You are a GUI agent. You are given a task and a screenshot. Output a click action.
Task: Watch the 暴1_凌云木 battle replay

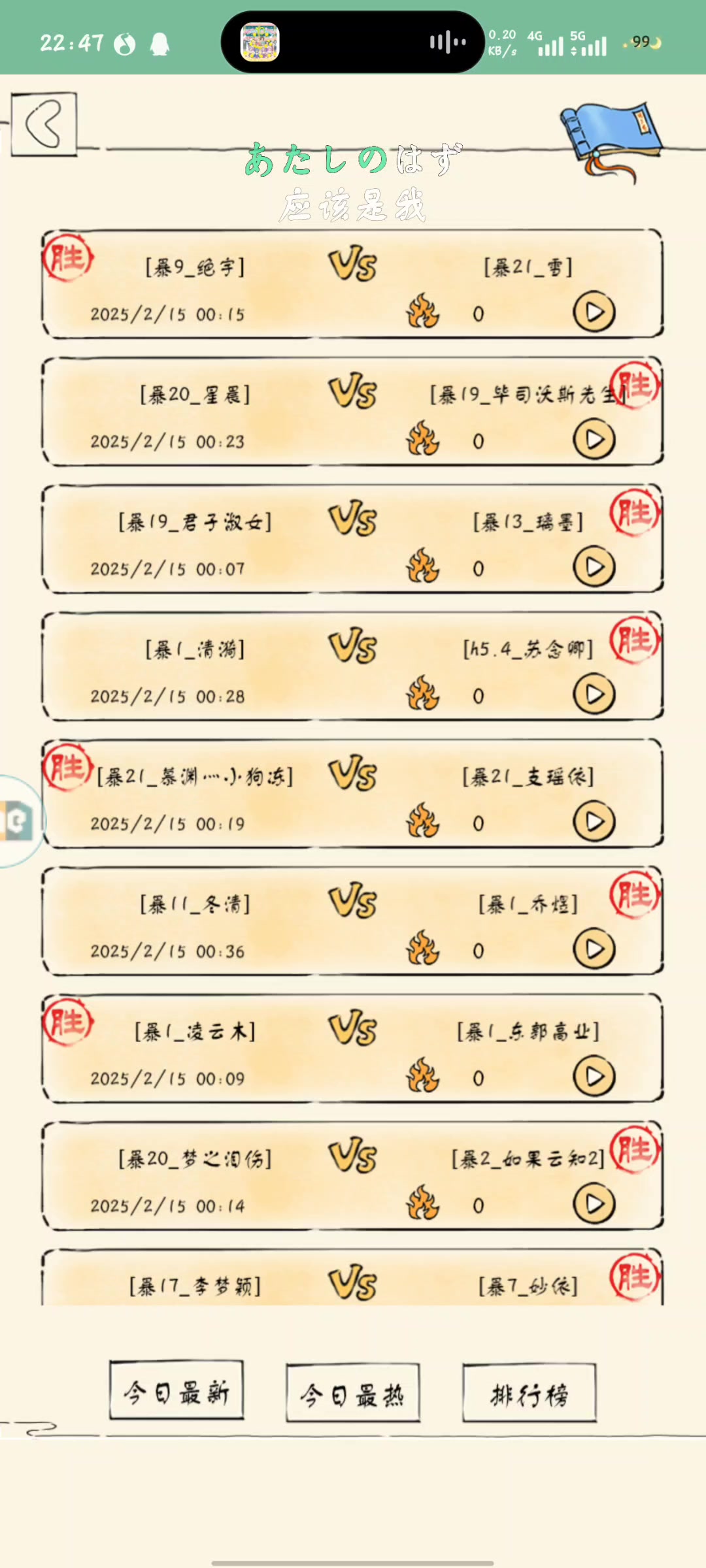[x=594, y=1077]
